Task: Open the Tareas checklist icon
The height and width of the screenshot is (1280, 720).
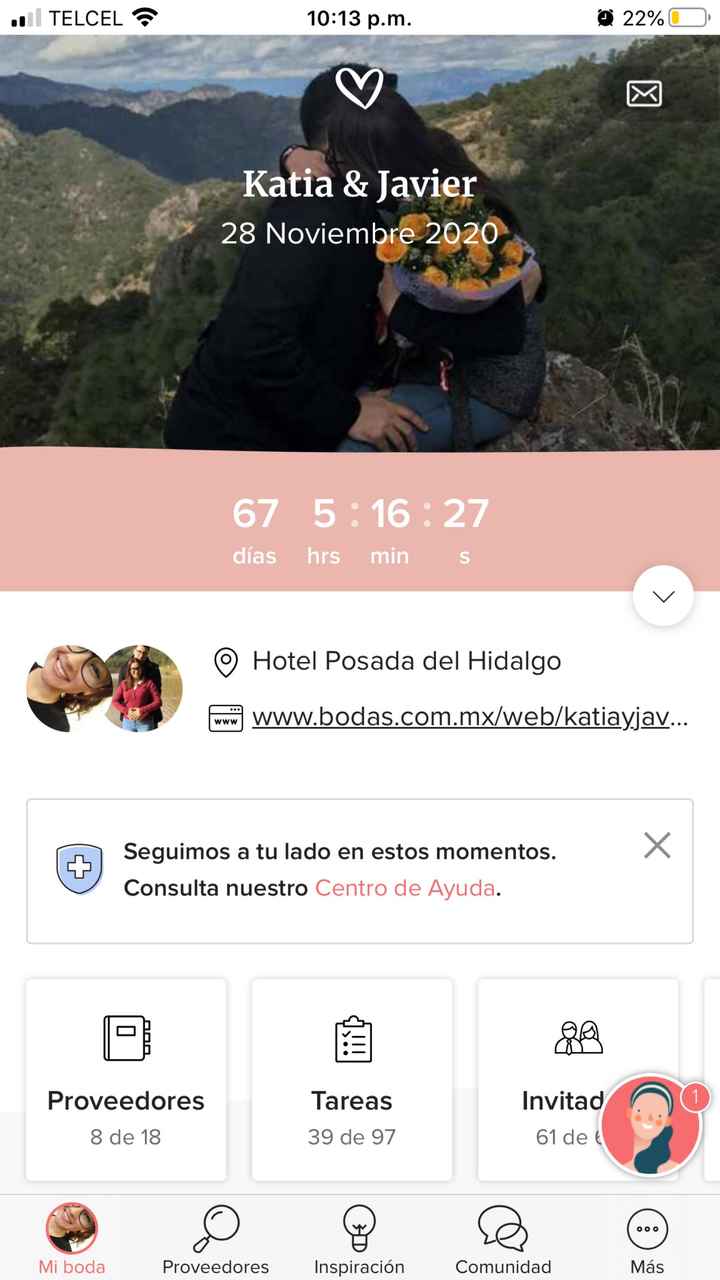Action: point(352,1038)
